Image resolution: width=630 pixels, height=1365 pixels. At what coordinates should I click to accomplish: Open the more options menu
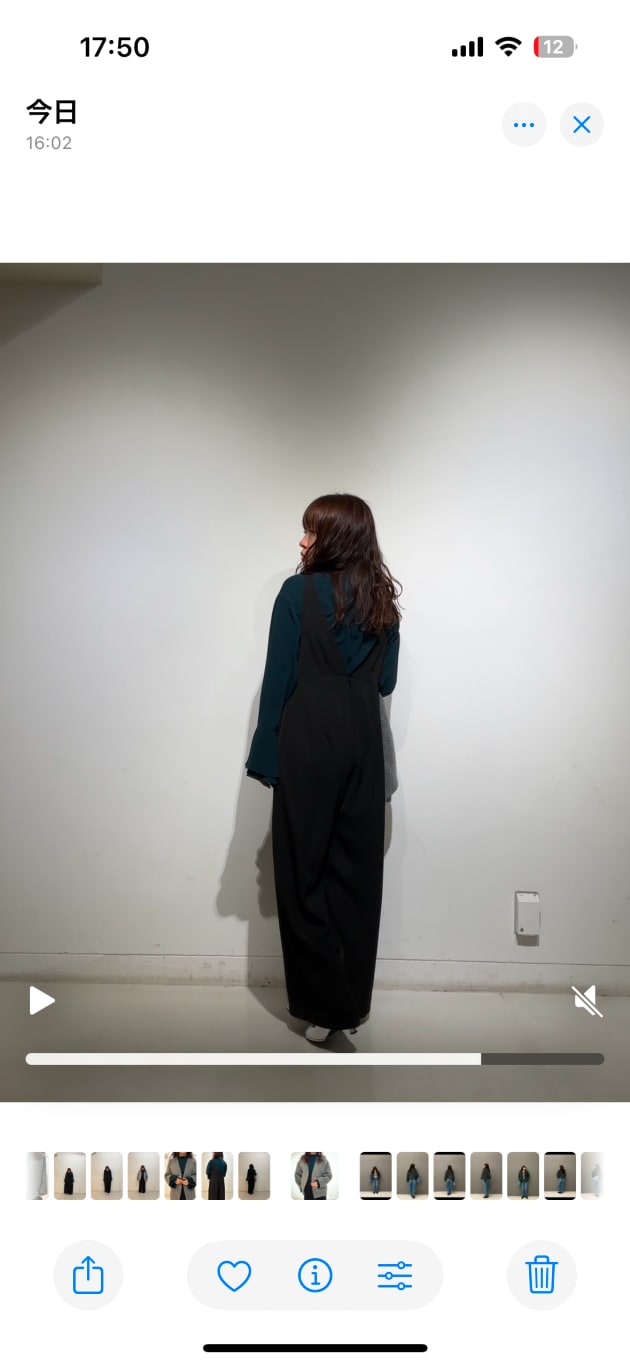tap(523, 125)
